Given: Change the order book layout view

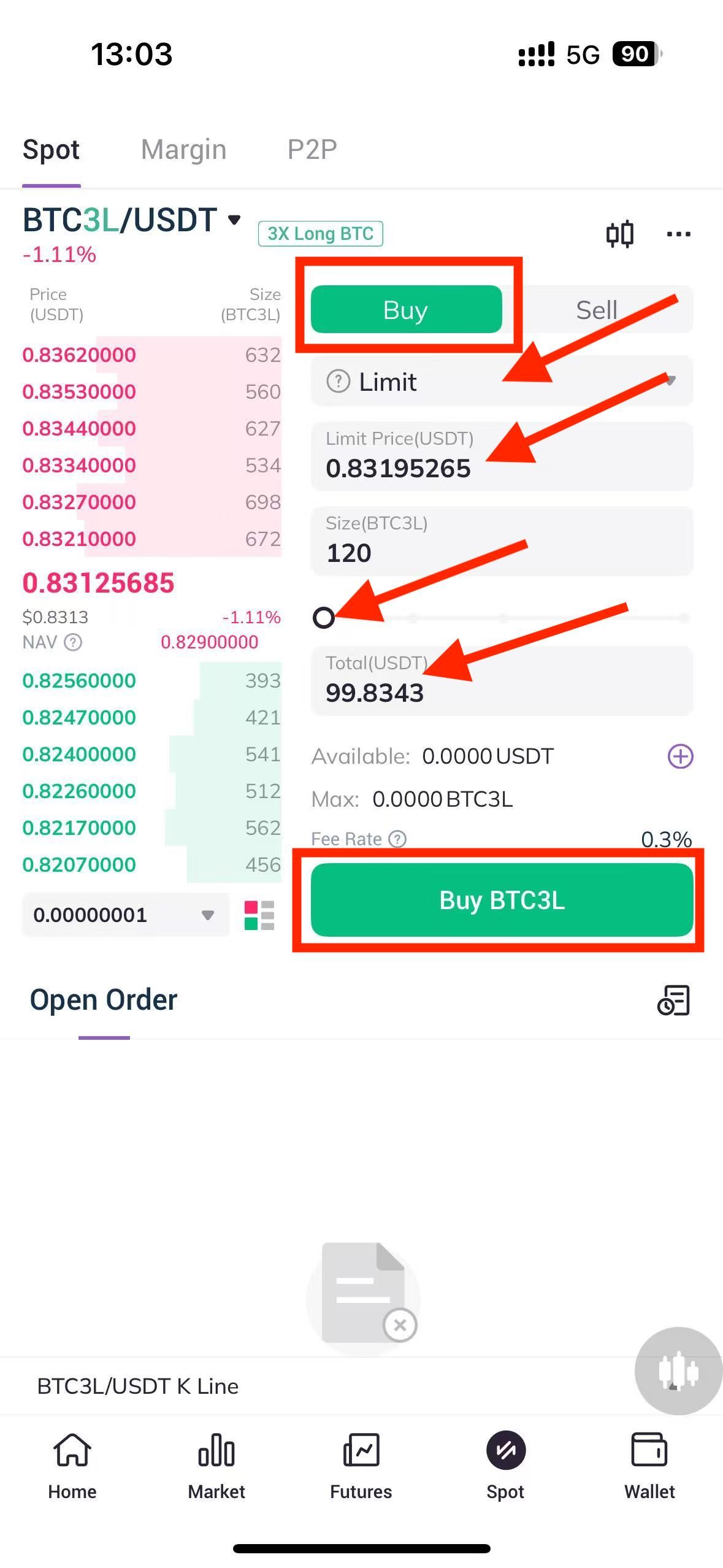Looking at the screenshot, I should pyautogui.click(x=259, y=915).
